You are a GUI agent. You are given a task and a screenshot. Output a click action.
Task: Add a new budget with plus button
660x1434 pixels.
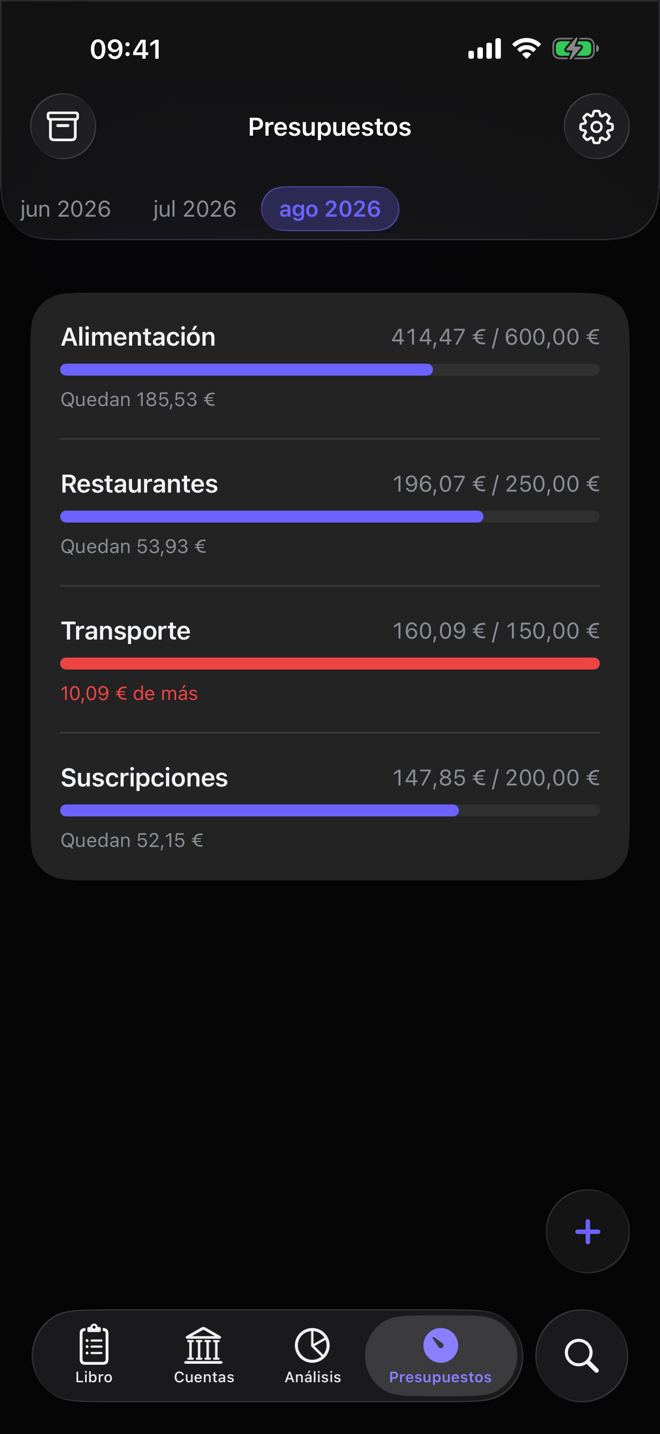tap(588, 1231)
